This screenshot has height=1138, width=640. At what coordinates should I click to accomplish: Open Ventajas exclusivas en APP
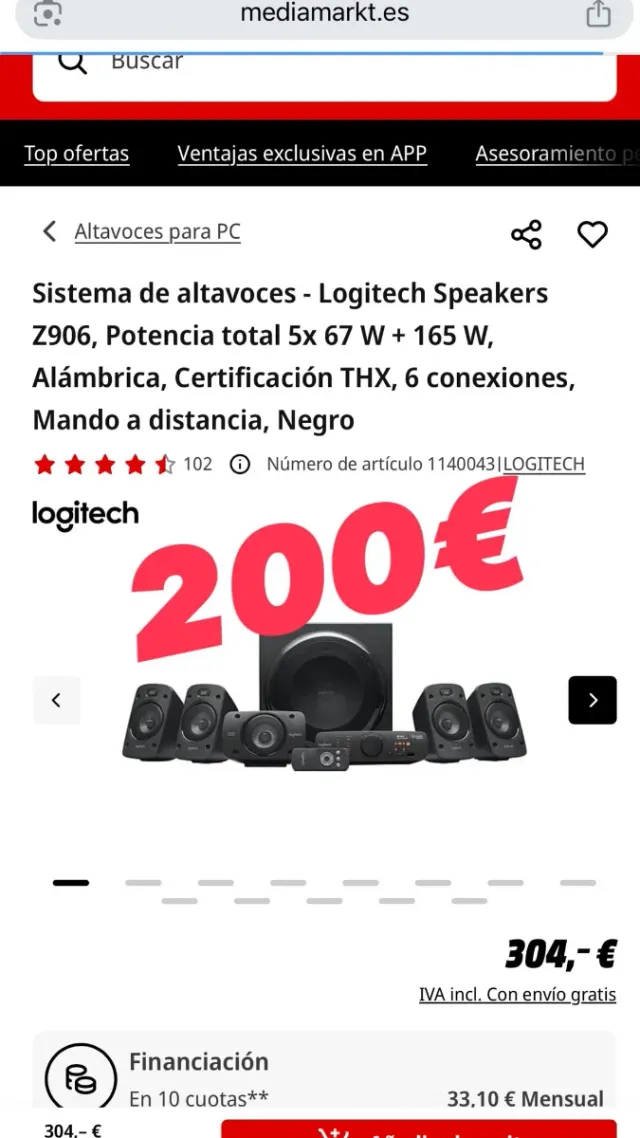coord(302,154)
